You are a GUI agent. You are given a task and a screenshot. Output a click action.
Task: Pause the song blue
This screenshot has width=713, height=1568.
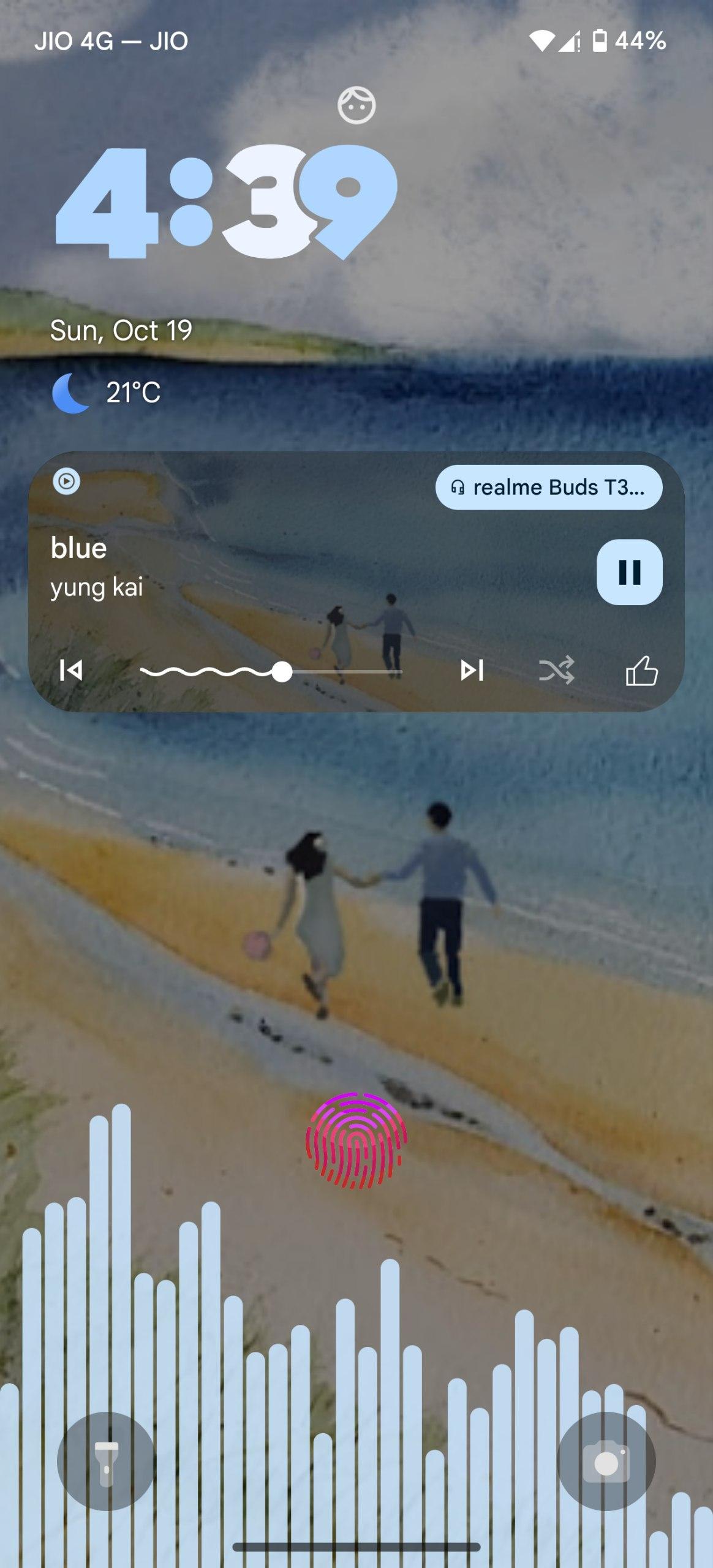(629, 572)
